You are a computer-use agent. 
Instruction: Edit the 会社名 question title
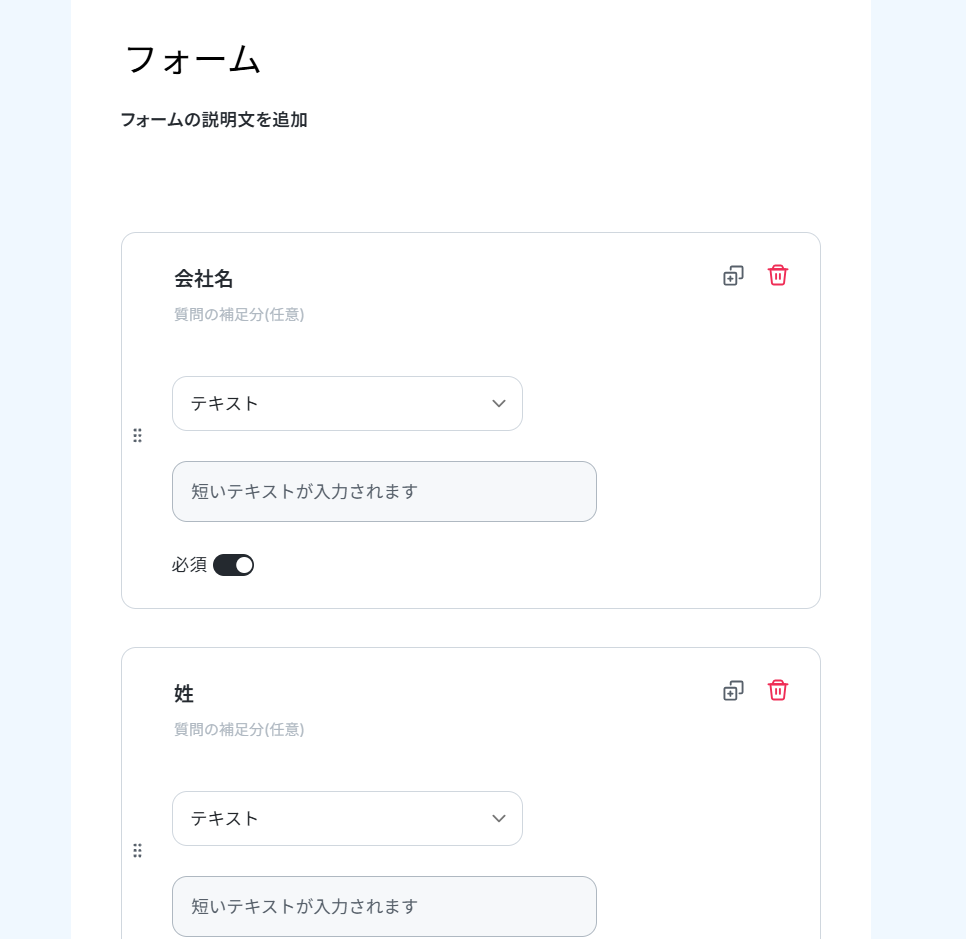tap(204, 278)
